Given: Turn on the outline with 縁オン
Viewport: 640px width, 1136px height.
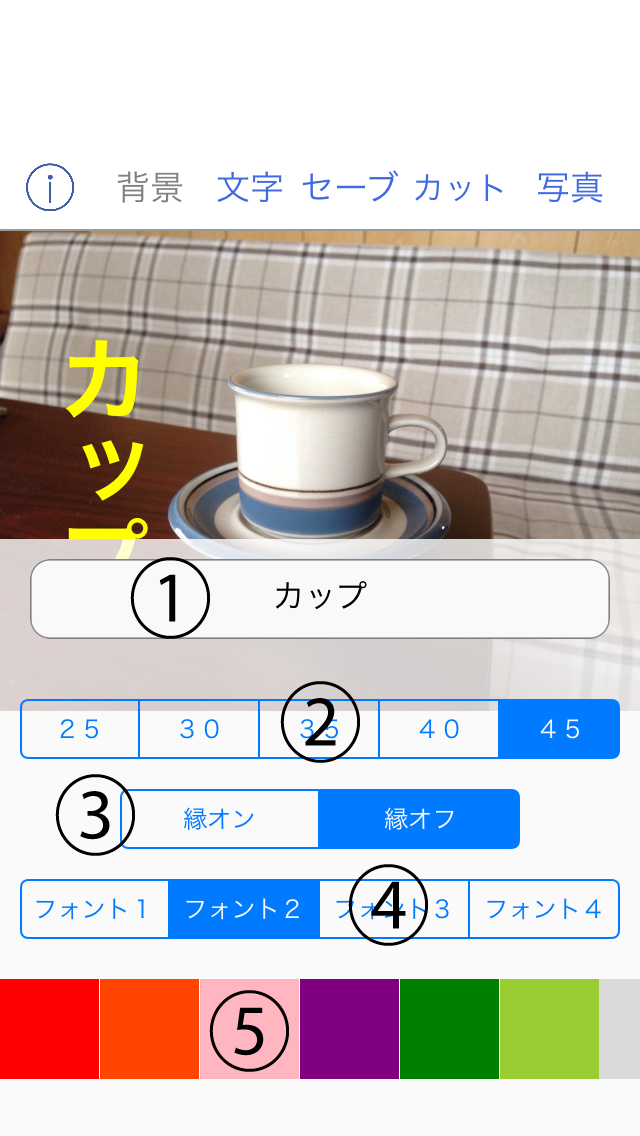Looking at the screenshot, I should point(220,819).
